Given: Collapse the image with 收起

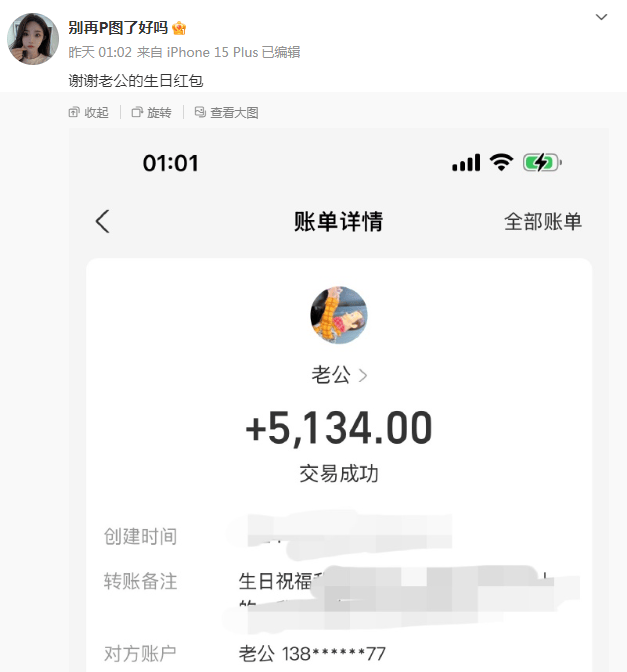Looking at the screenshot, I should point(89,113).
